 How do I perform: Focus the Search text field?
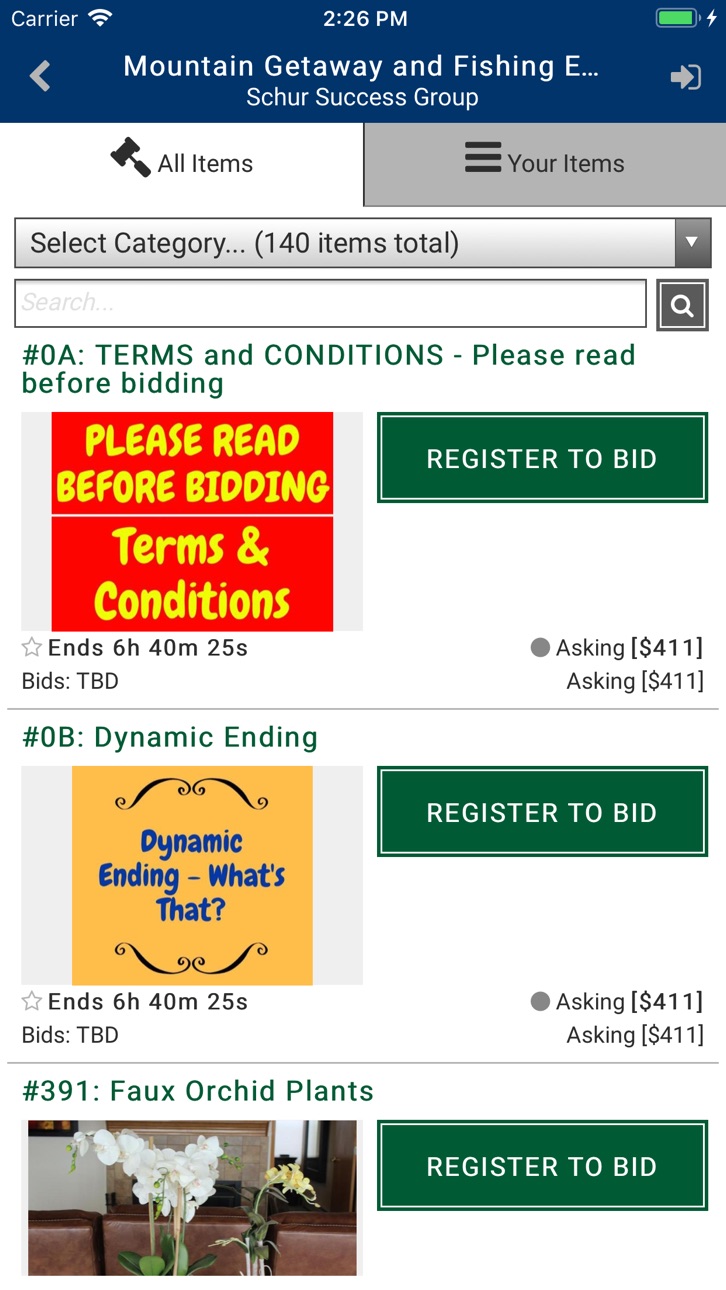(330, 303)
